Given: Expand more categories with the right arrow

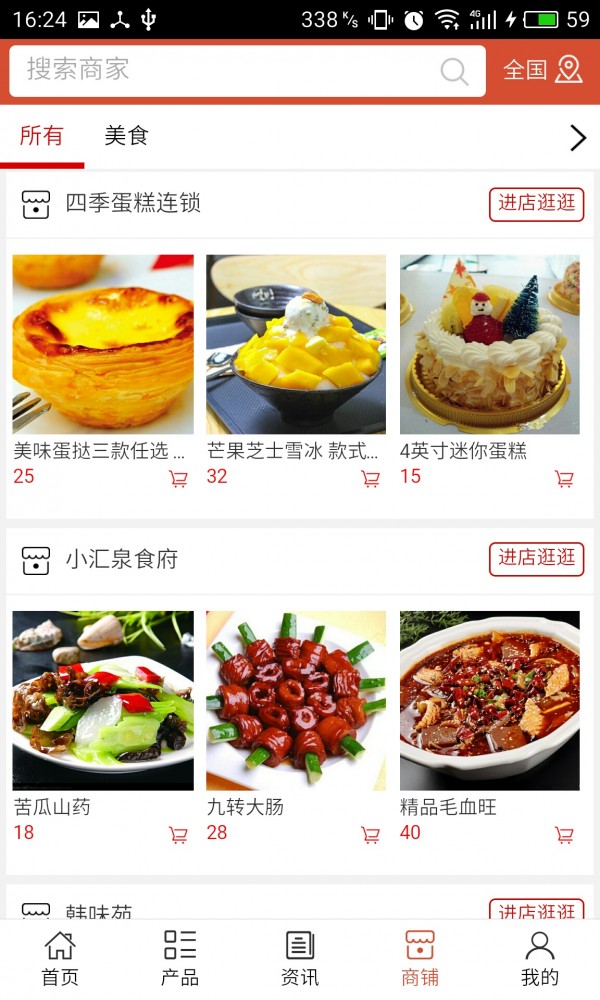Looking at the screenshot, I should (577, 138).
